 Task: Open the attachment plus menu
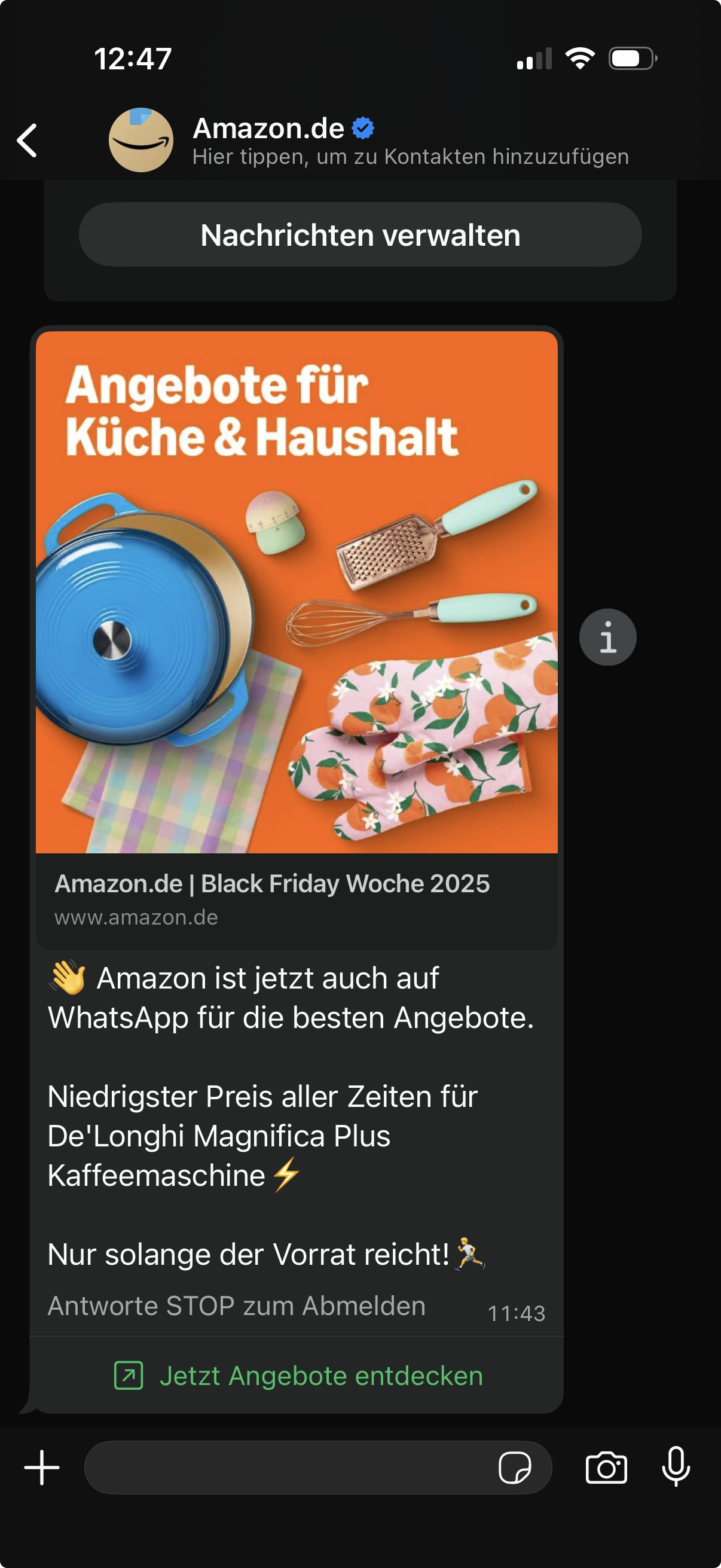click(x=42, y=1468)
